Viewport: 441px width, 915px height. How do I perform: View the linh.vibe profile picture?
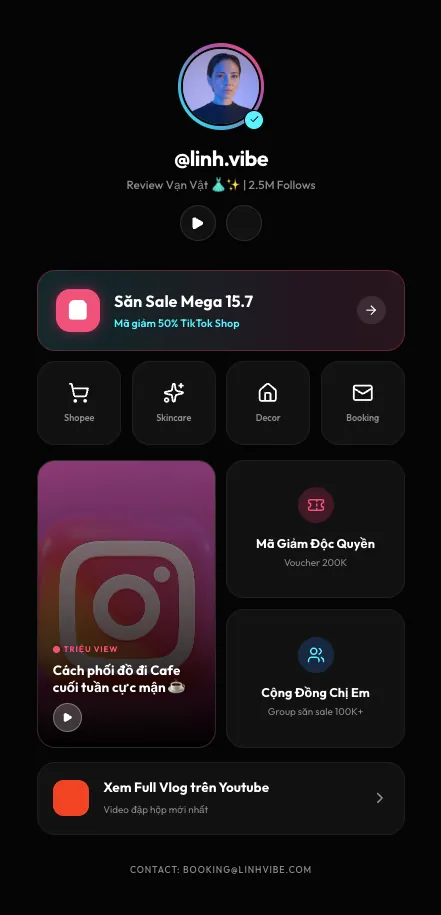[220, 86]
